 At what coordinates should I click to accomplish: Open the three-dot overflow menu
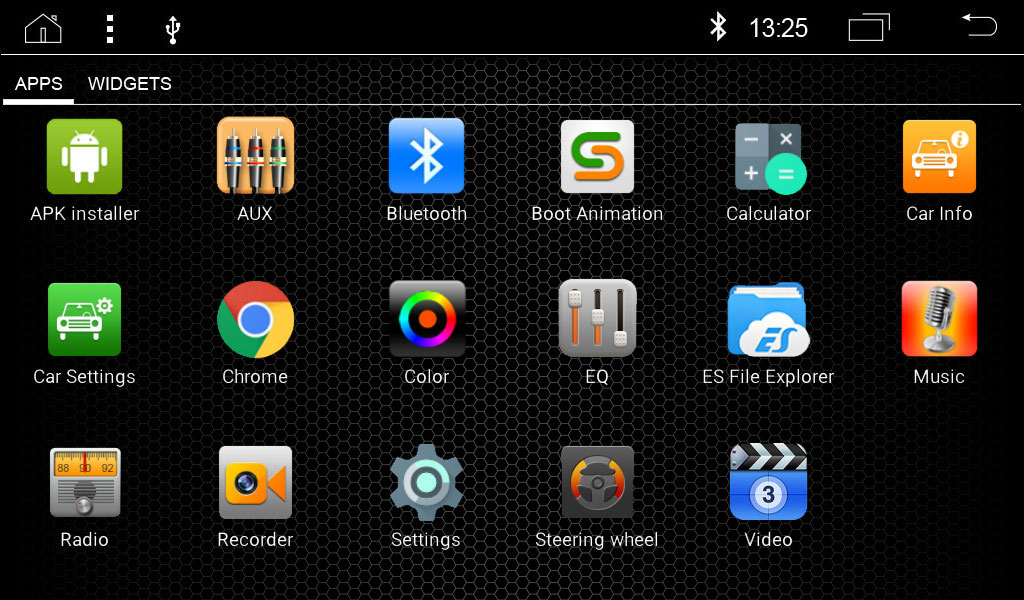pyautogui.click(x=110, y=28)
